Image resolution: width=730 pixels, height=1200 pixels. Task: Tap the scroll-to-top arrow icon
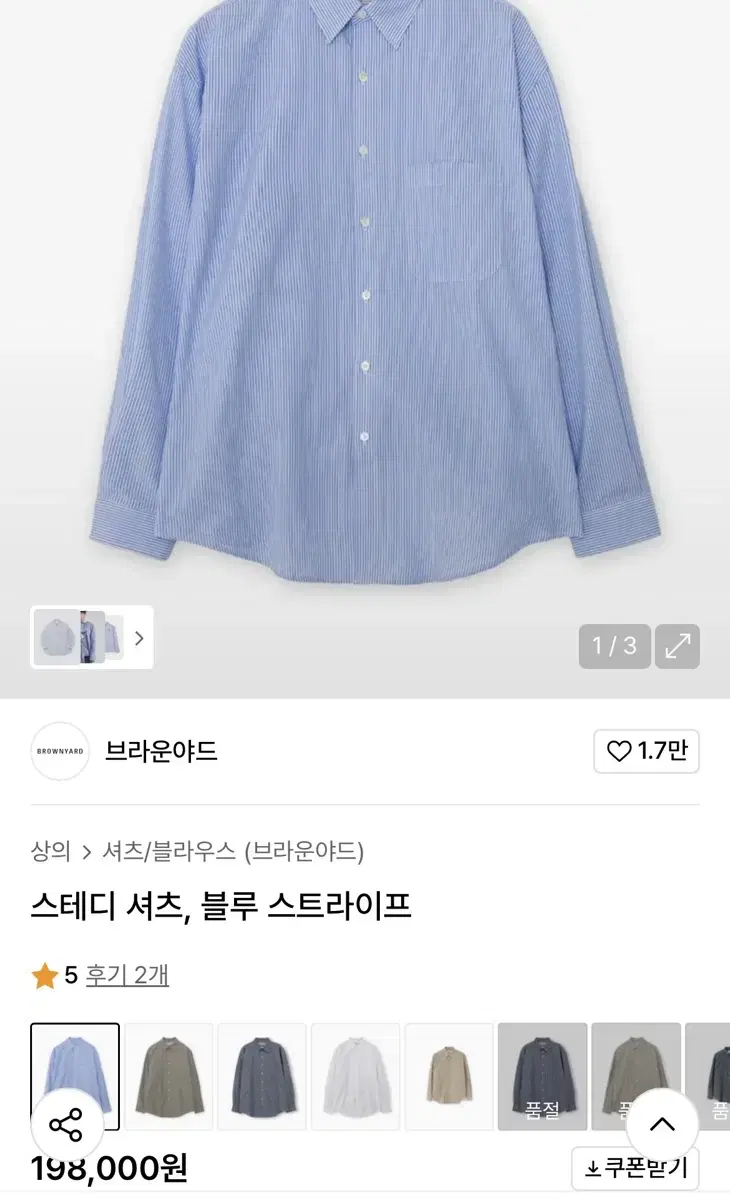click(660, 1124)
